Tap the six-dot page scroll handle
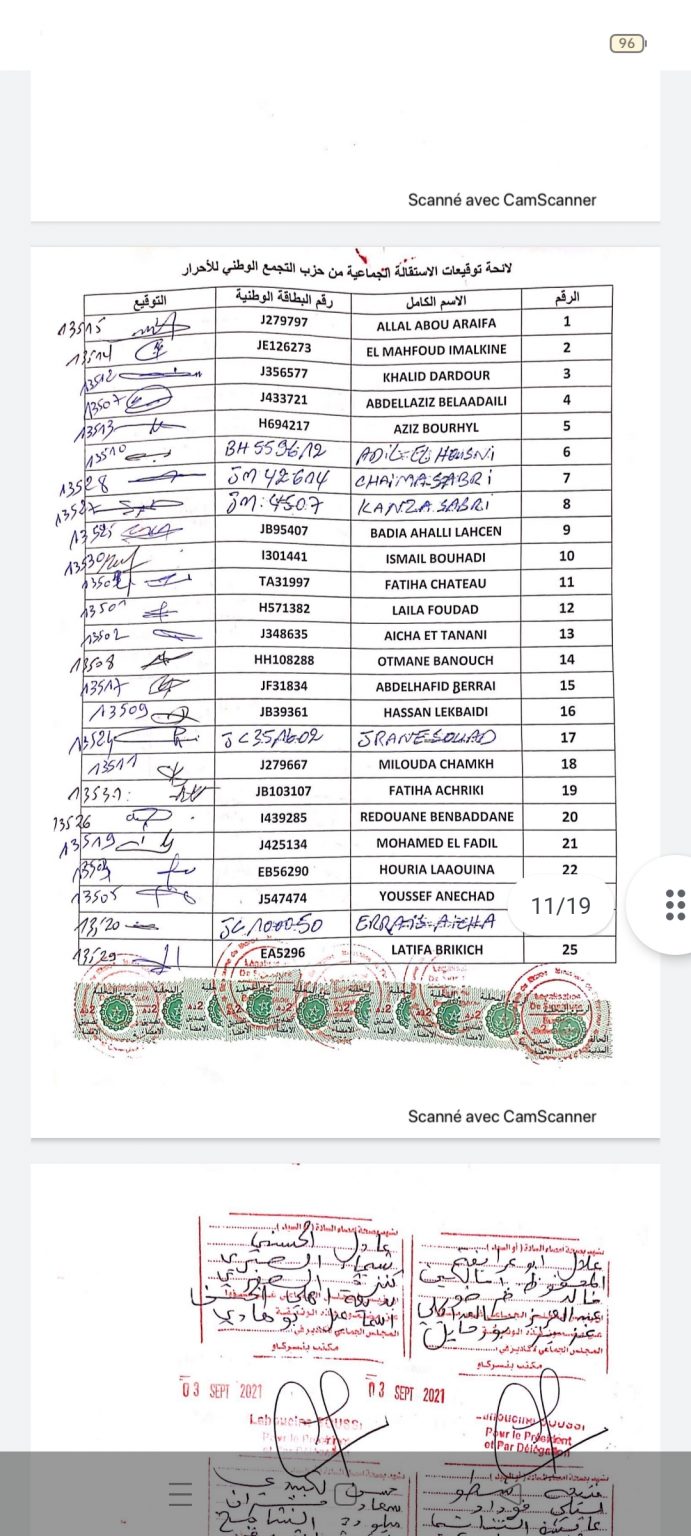This screenshot has height=1536, width=691. click(x=675, y=904)
